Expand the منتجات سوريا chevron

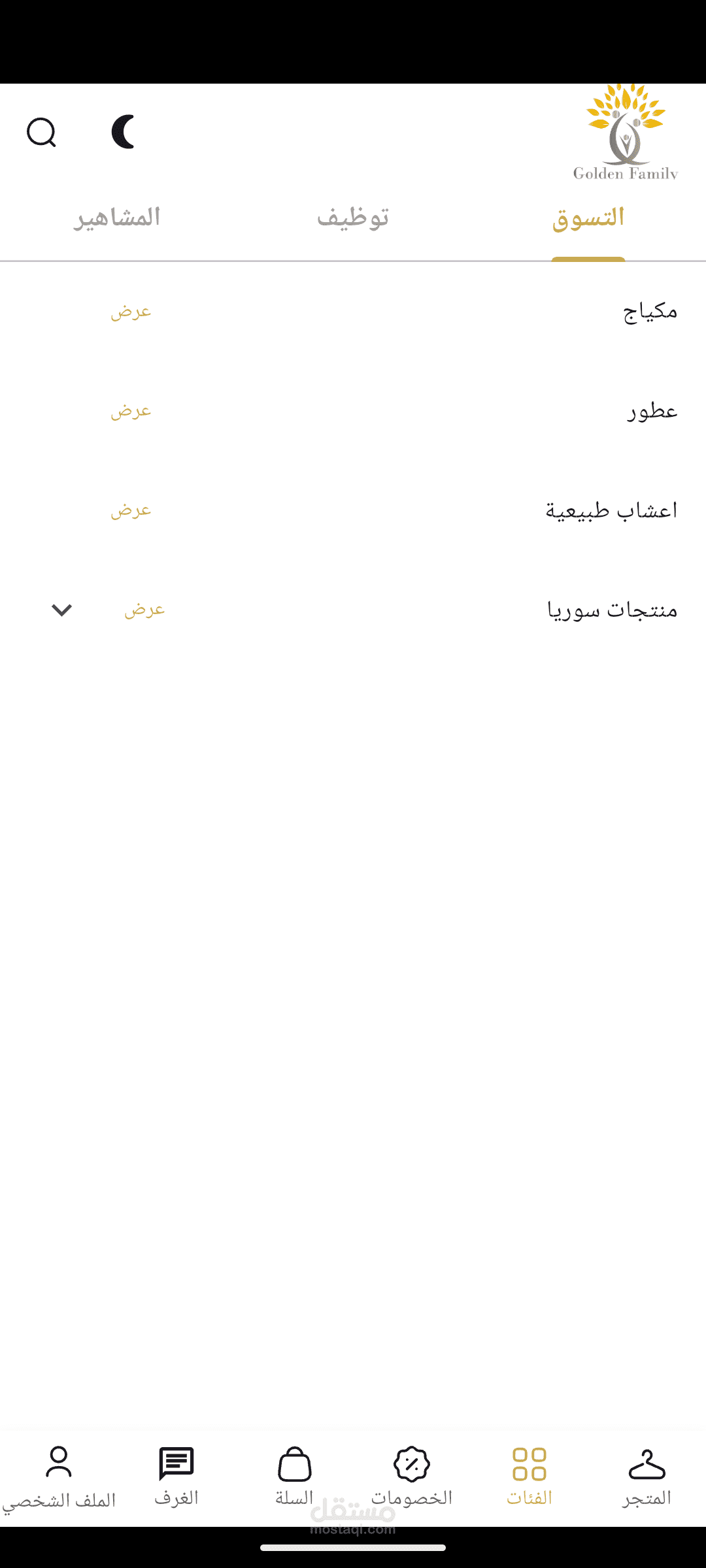(x=61, y=610)
